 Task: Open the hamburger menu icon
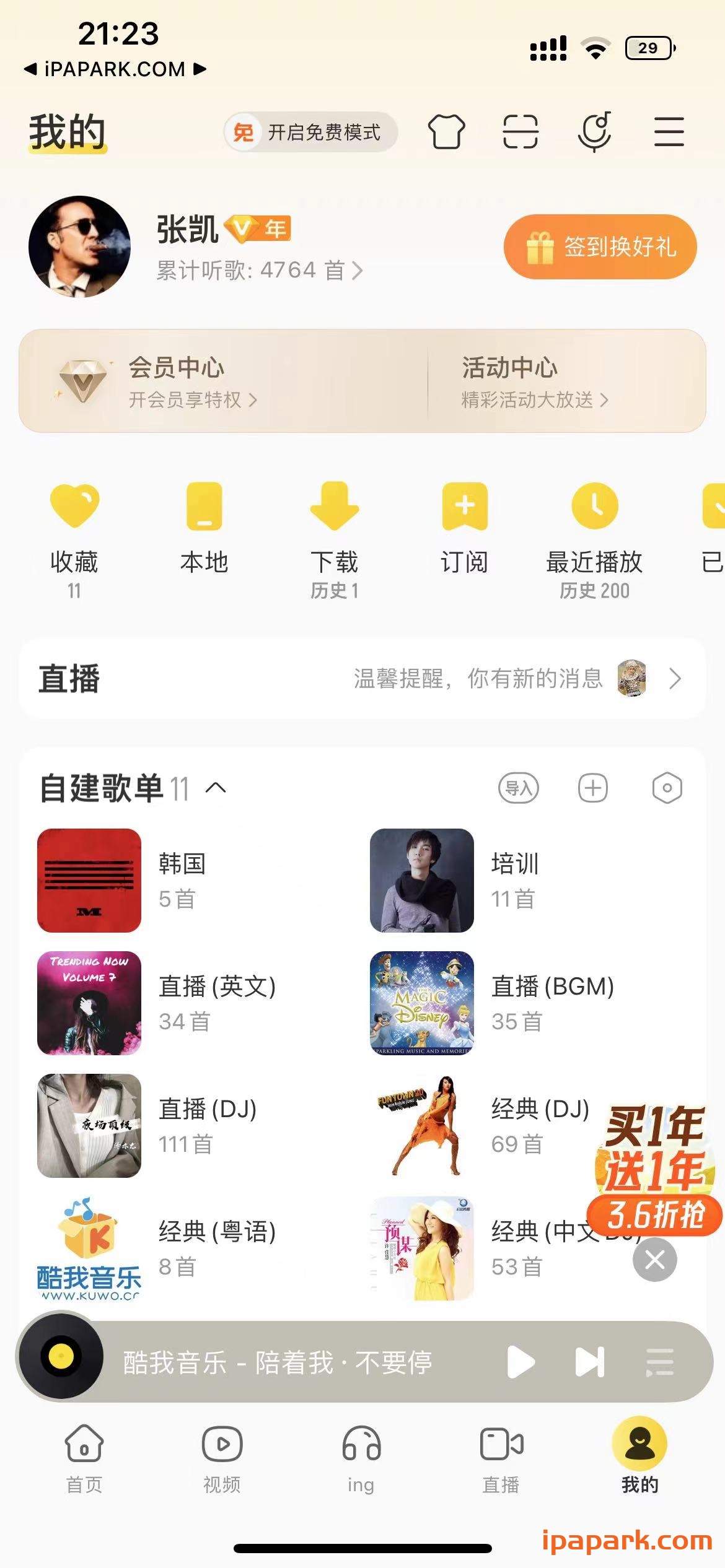669,131
